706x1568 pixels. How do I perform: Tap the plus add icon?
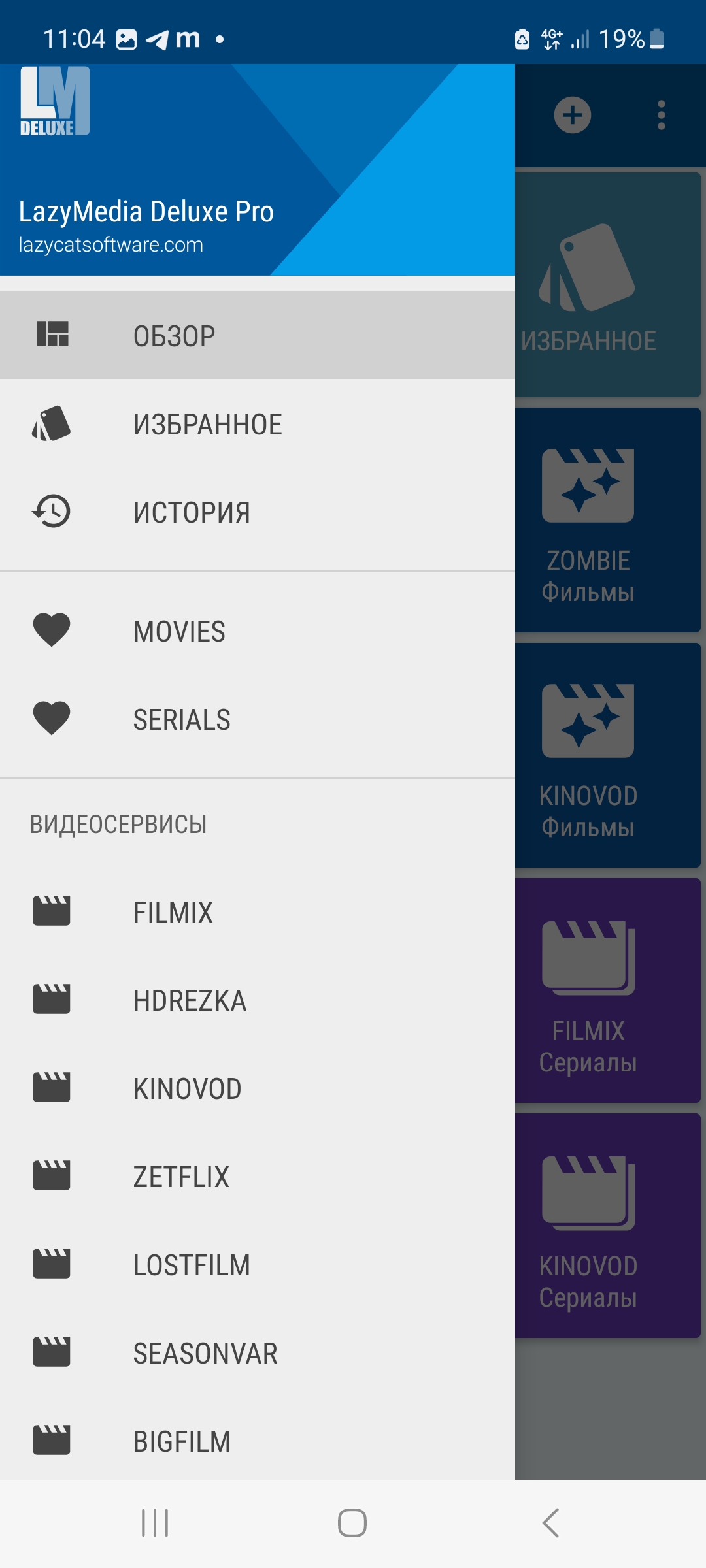573,115
